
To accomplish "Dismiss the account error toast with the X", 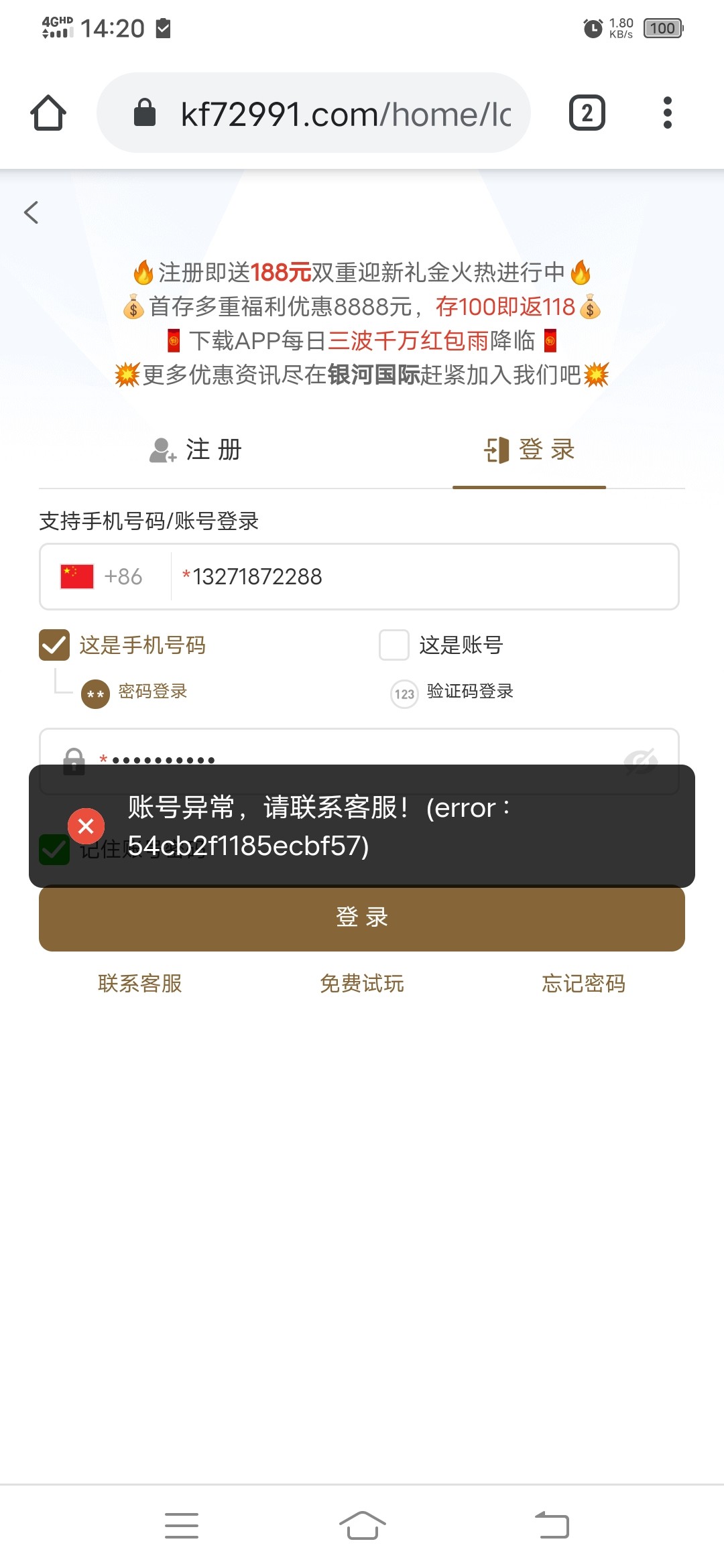I will pyautogui.click(x=85, y=826).
